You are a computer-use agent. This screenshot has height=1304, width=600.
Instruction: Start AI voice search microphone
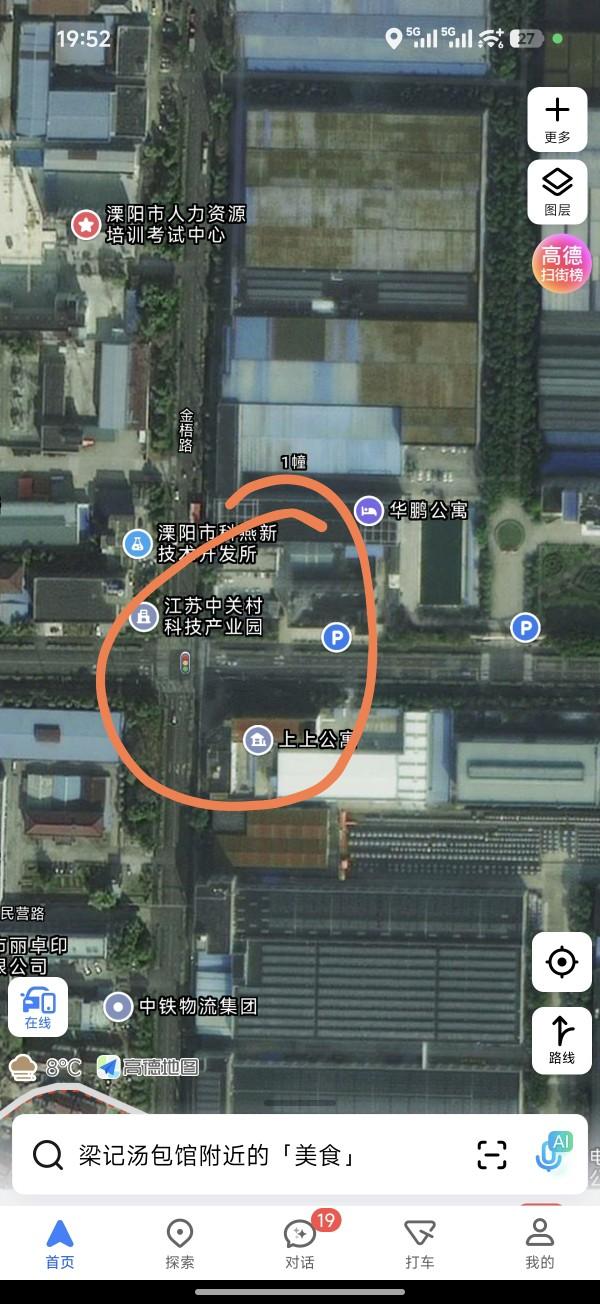point(550,1154)
